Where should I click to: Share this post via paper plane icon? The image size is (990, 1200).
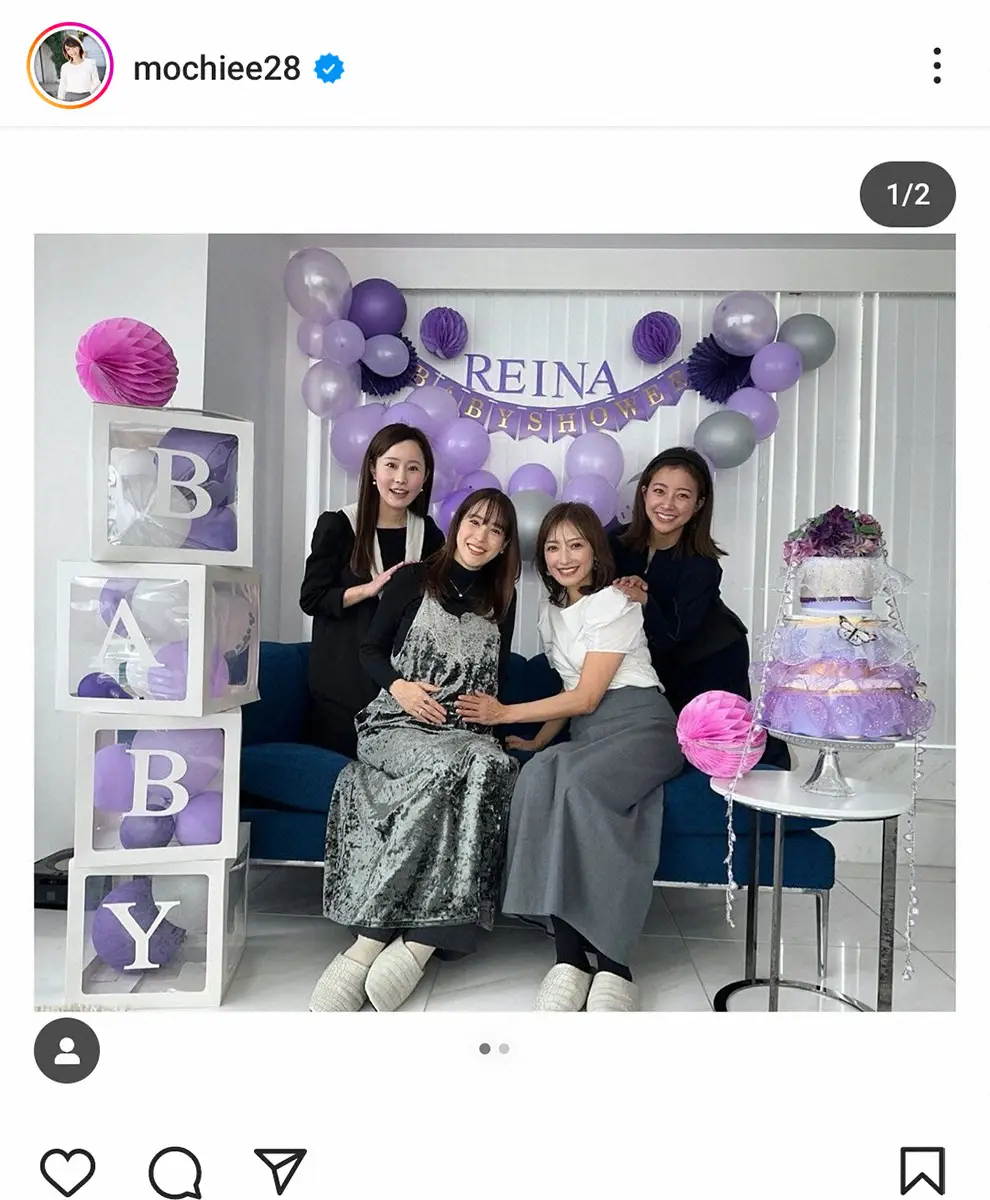(x=280, y=1170)
